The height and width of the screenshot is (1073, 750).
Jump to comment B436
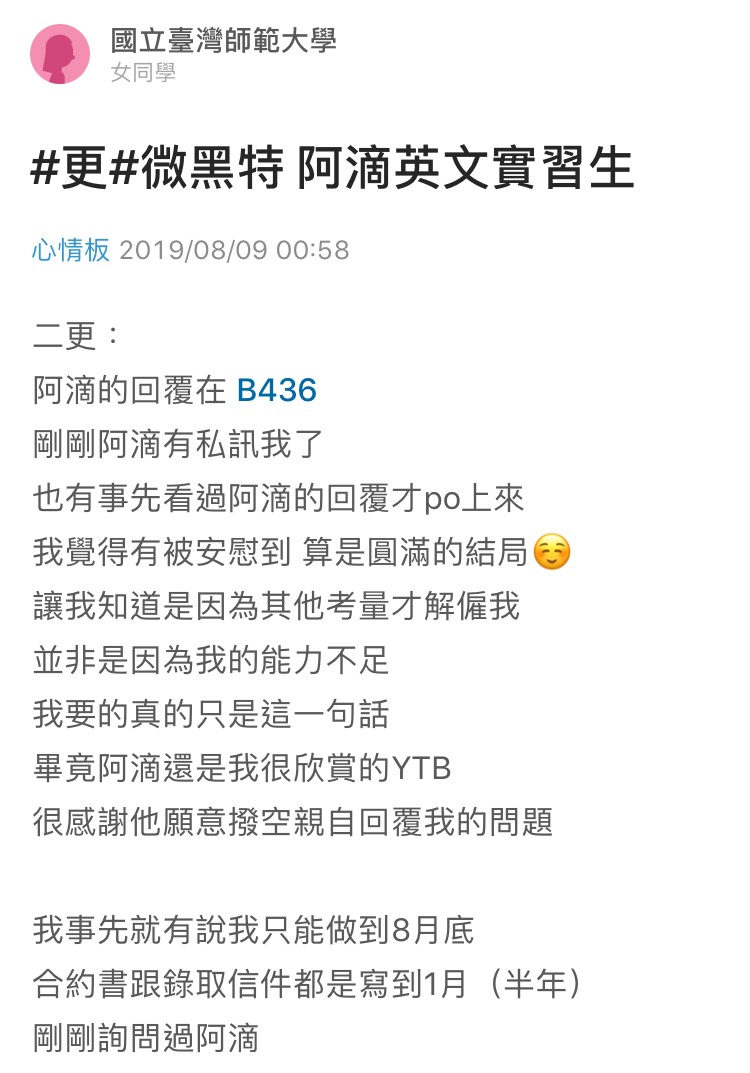[x=277, y=390]
